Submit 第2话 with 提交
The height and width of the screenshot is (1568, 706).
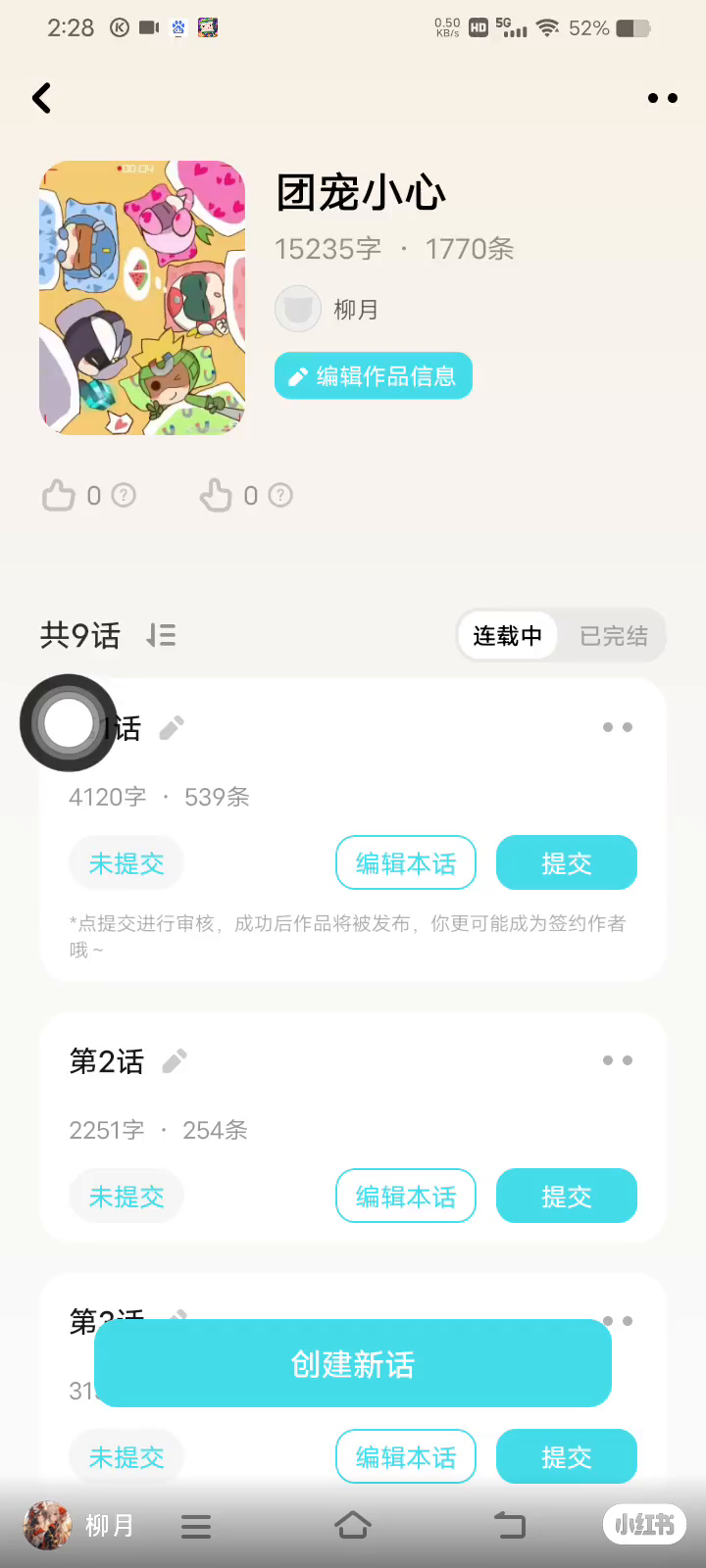tap(566, 1197)
